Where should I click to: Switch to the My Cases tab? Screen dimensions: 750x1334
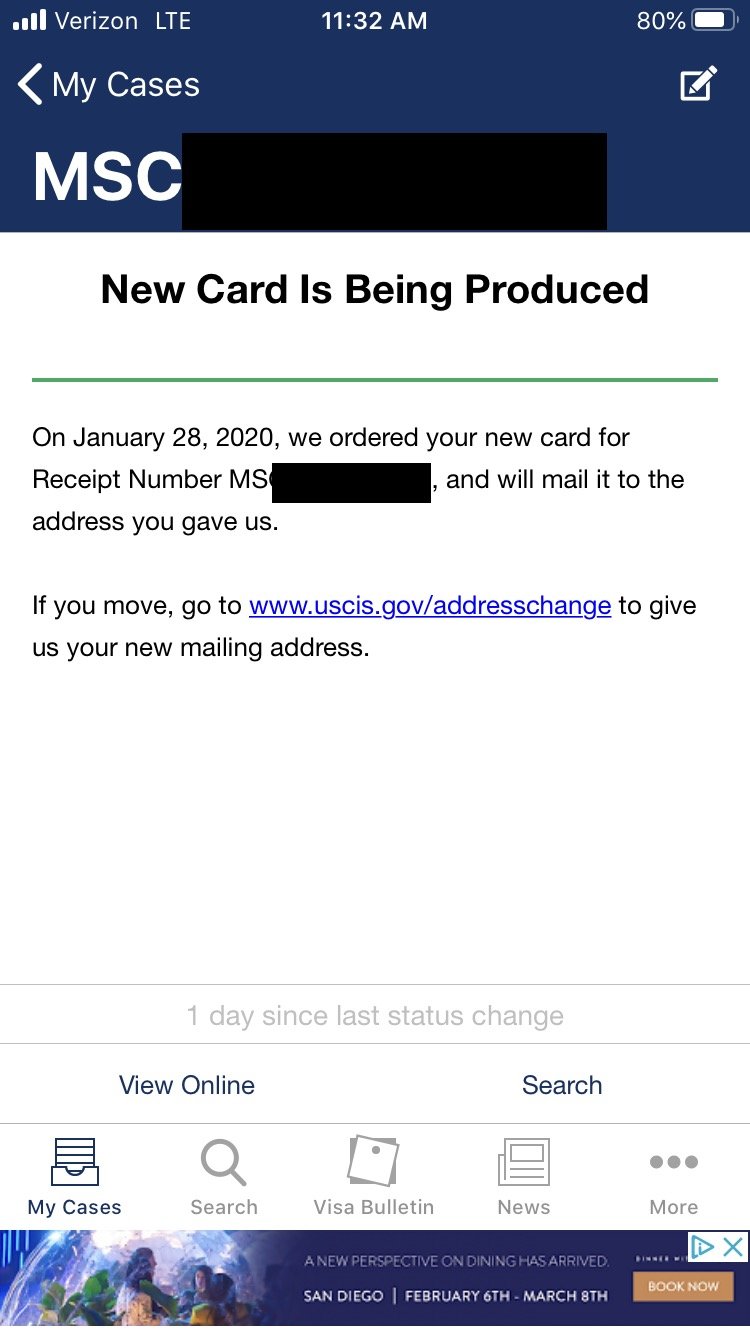[x=75, y=1177]
